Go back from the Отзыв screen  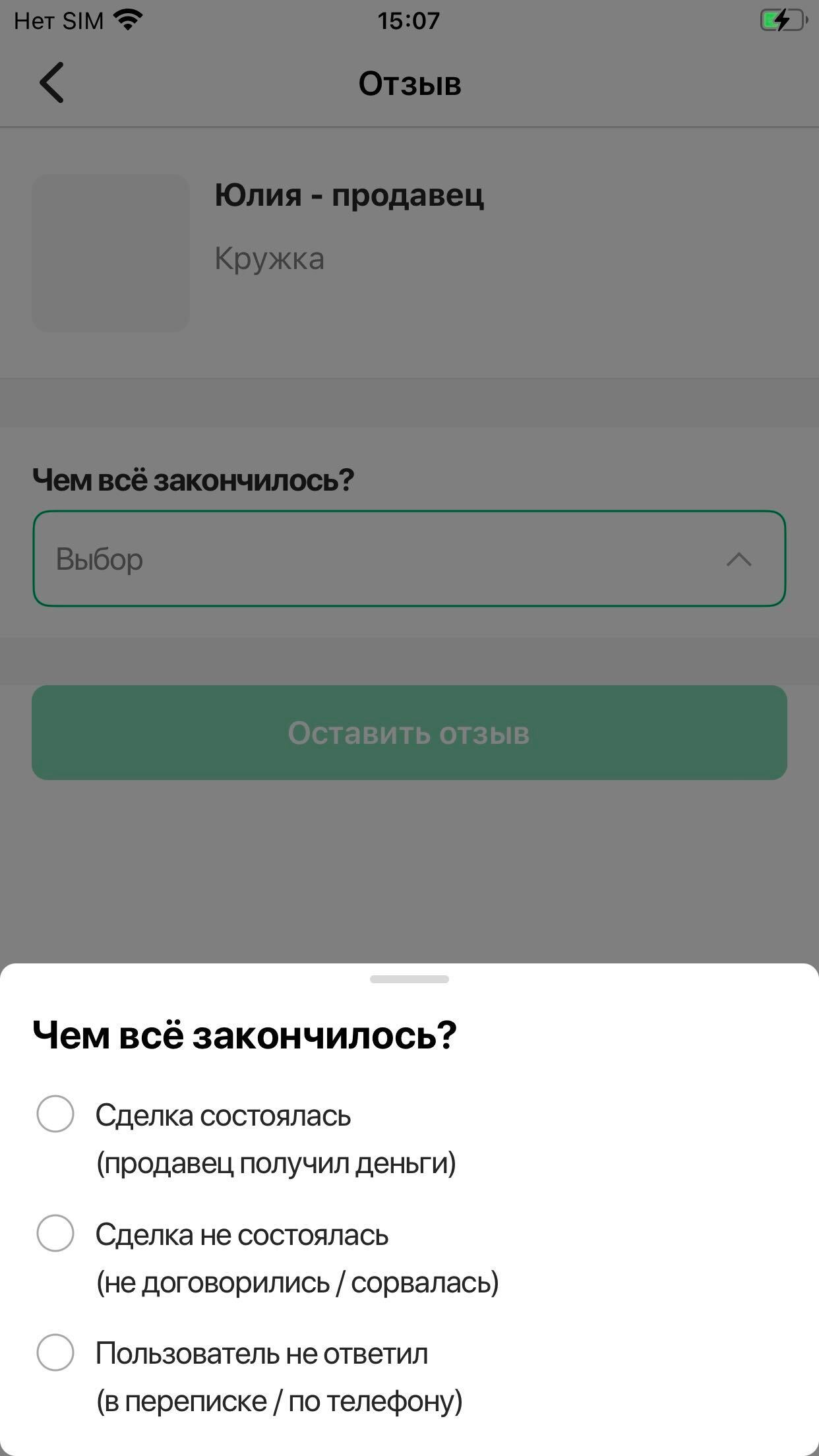[51, 83]
